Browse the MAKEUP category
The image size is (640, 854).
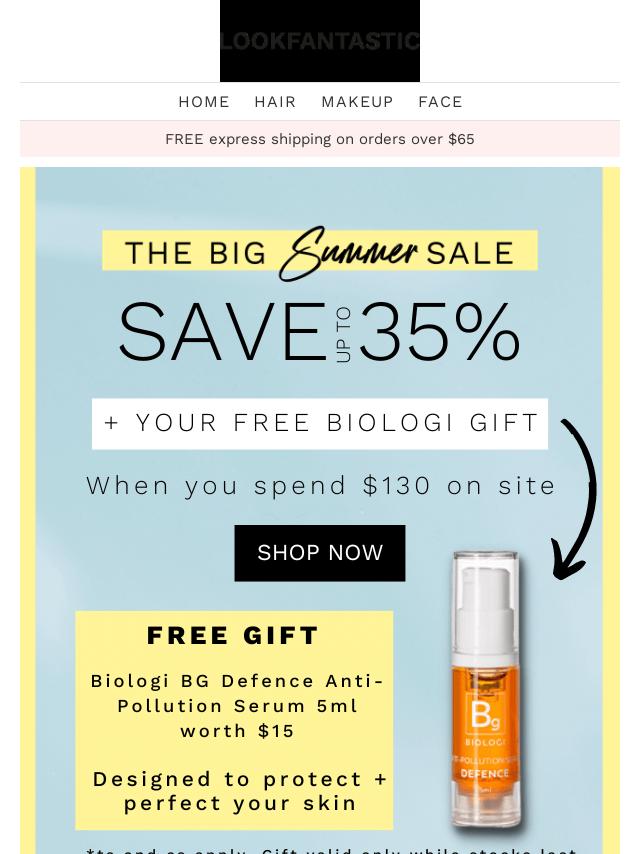(357, 102)
